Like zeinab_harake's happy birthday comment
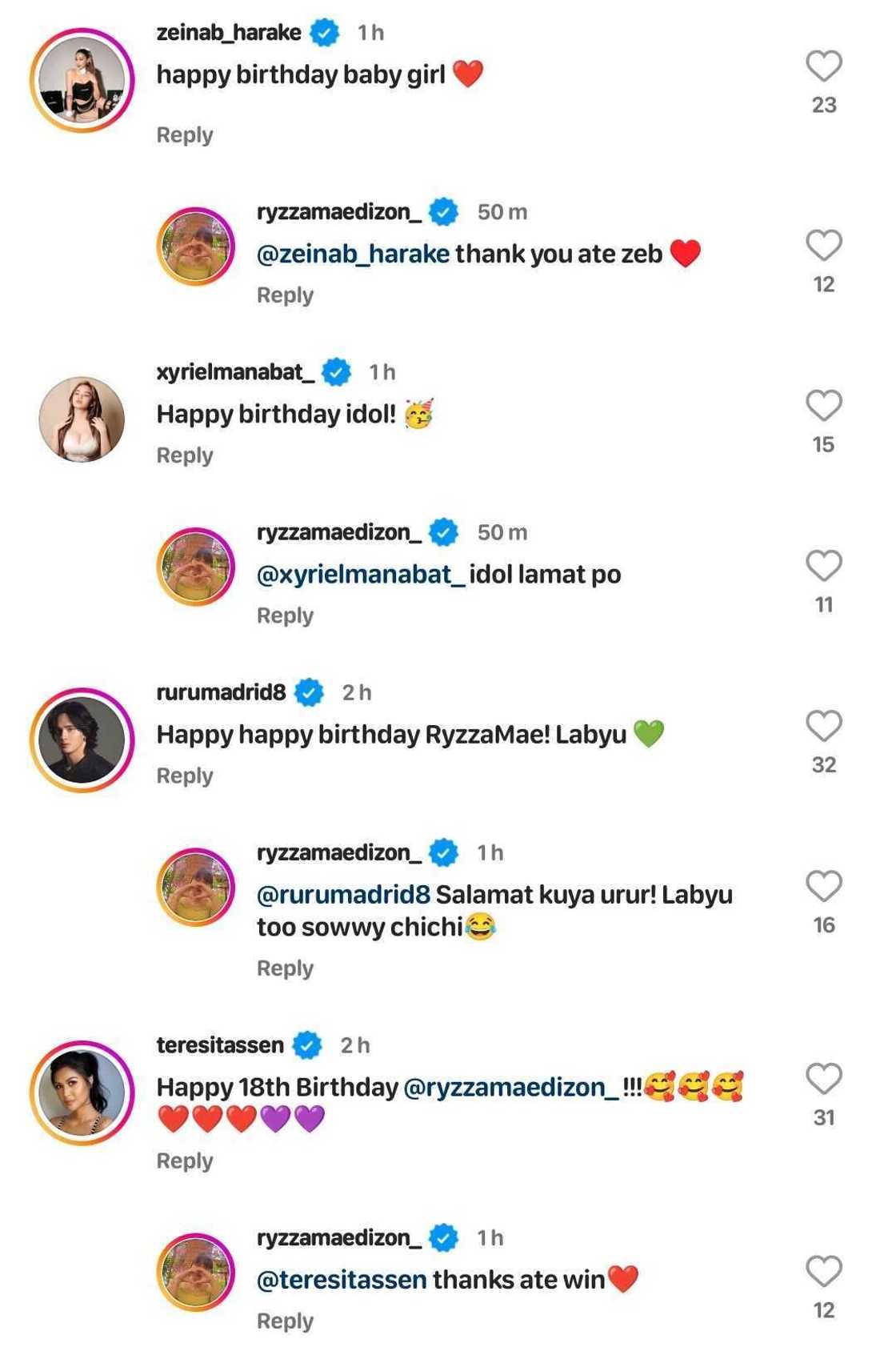 click(823, 66)
